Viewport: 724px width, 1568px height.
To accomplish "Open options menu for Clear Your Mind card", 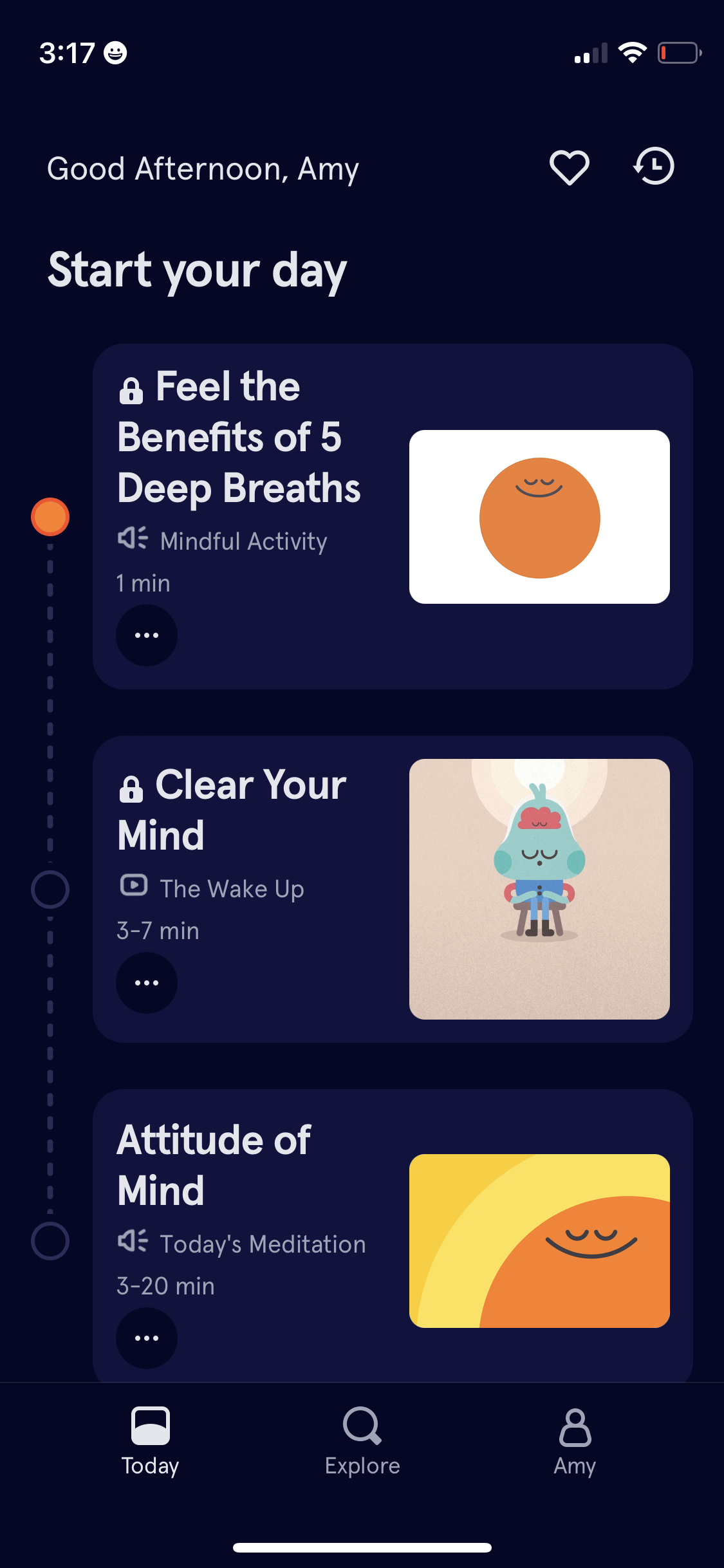I will click(x=146, y=982).
